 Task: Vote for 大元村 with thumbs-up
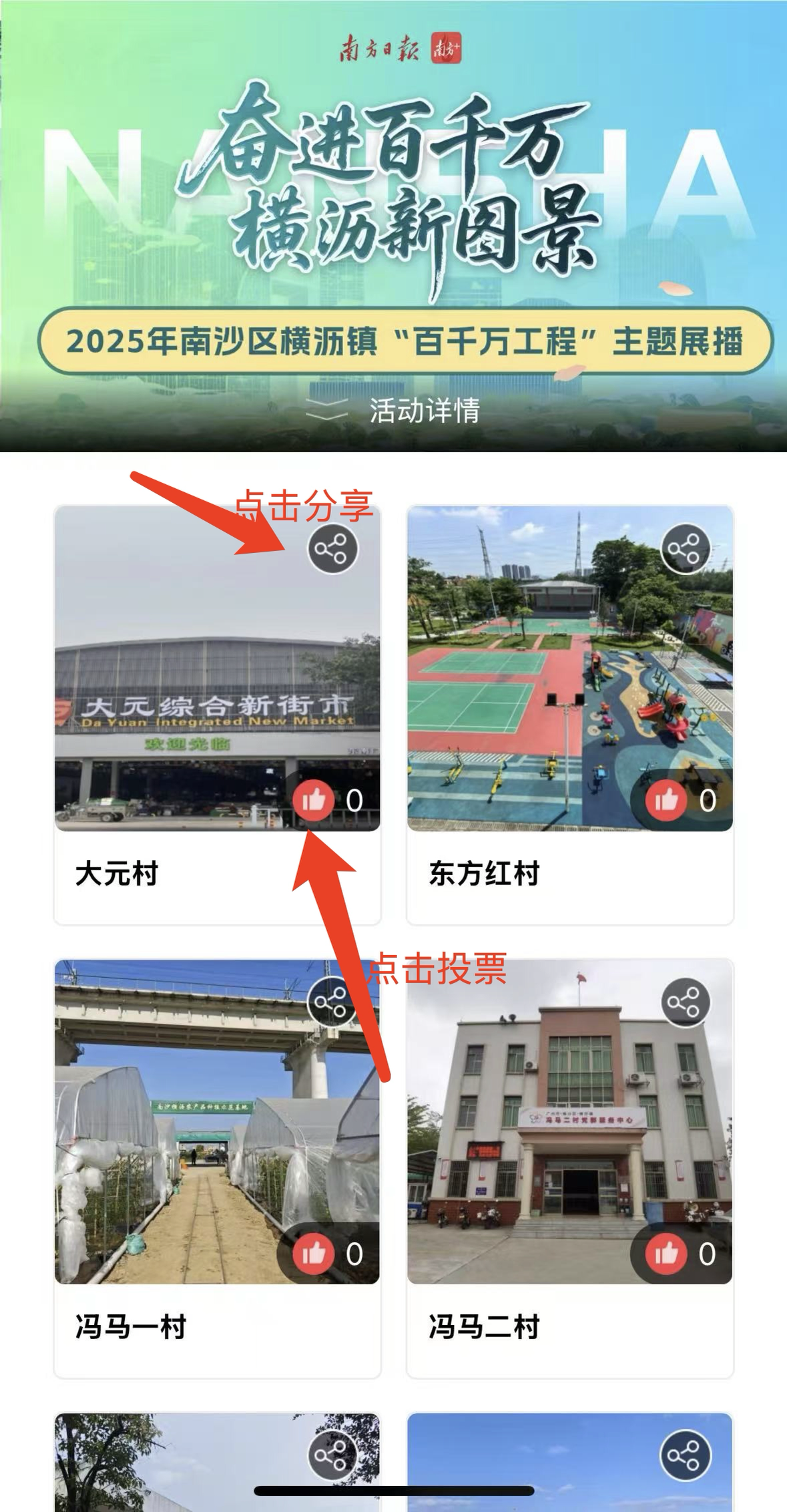pyautogui.click(x=314, y=799)
